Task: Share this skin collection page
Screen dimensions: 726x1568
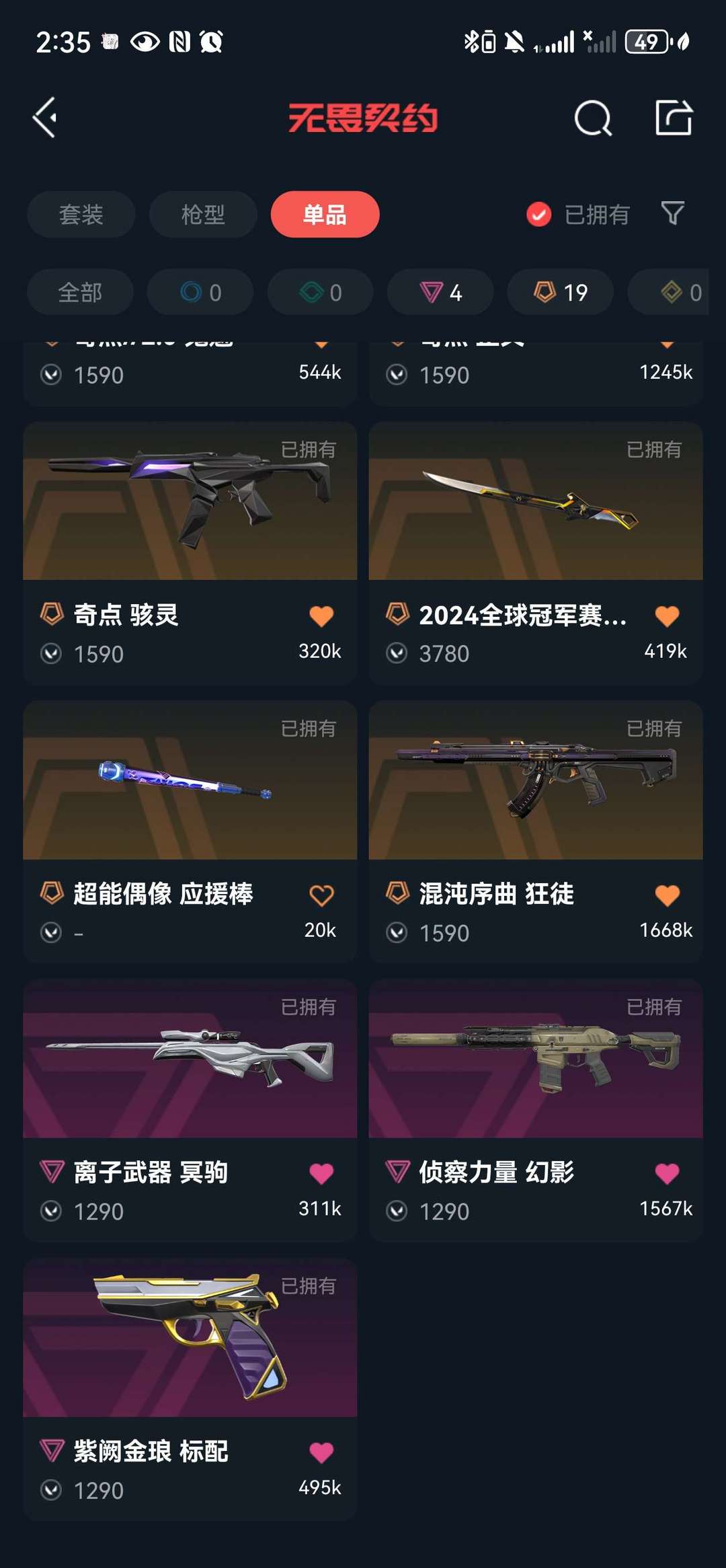Action: (674, 118)
